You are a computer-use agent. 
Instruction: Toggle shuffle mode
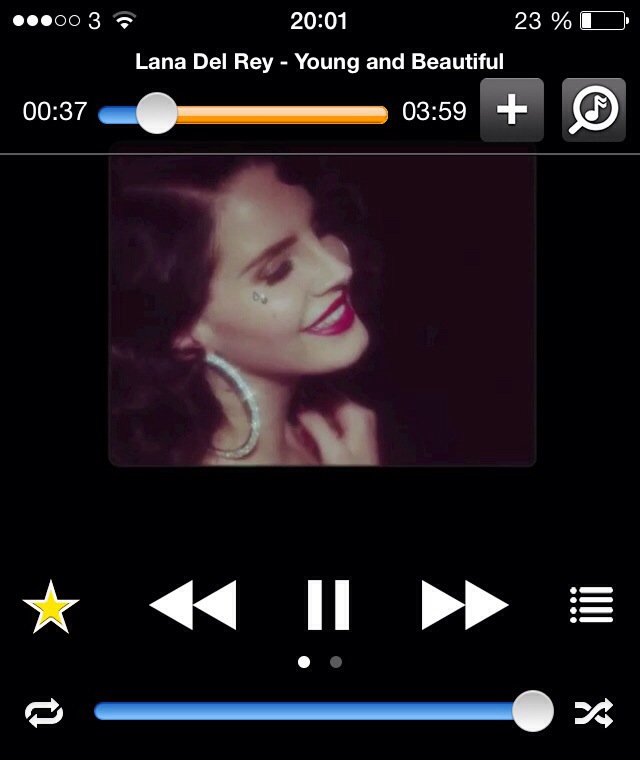(593, 712)
